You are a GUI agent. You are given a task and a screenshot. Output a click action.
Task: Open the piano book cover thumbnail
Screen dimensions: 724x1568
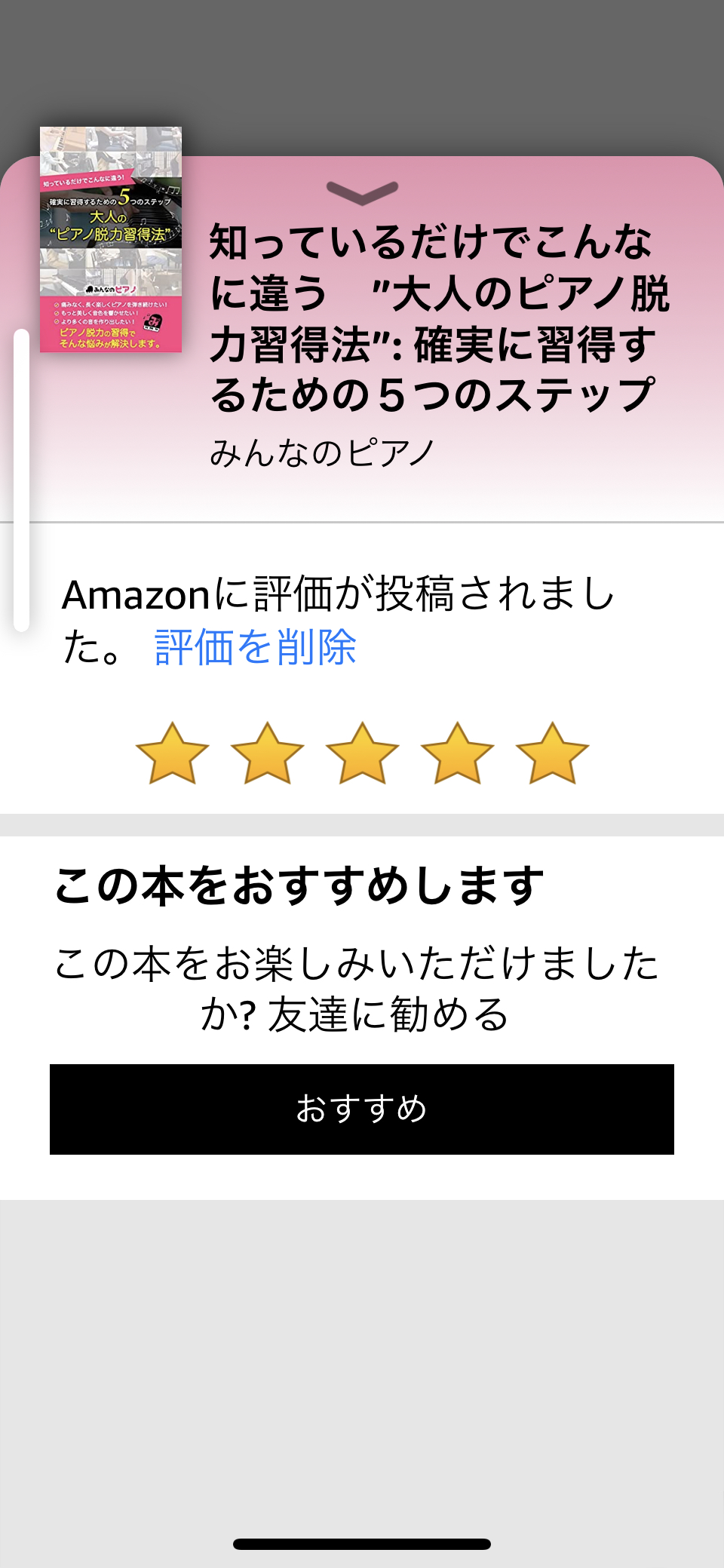tap(111, 239)
